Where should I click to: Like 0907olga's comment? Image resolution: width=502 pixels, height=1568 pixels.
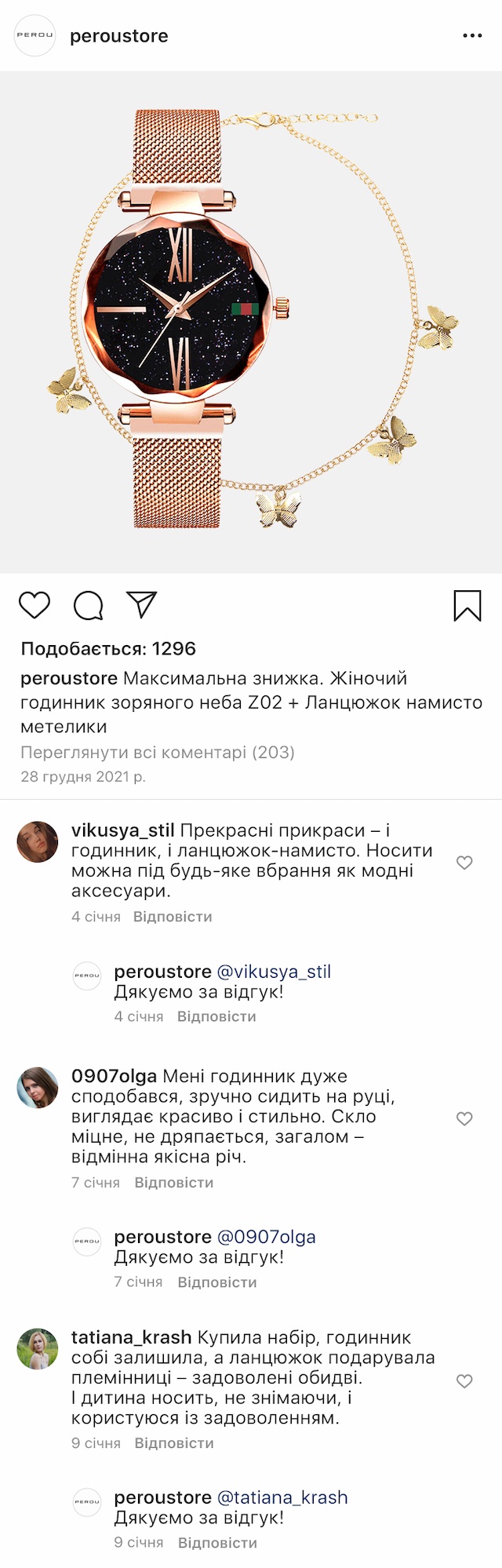(x=464, y=1118)
